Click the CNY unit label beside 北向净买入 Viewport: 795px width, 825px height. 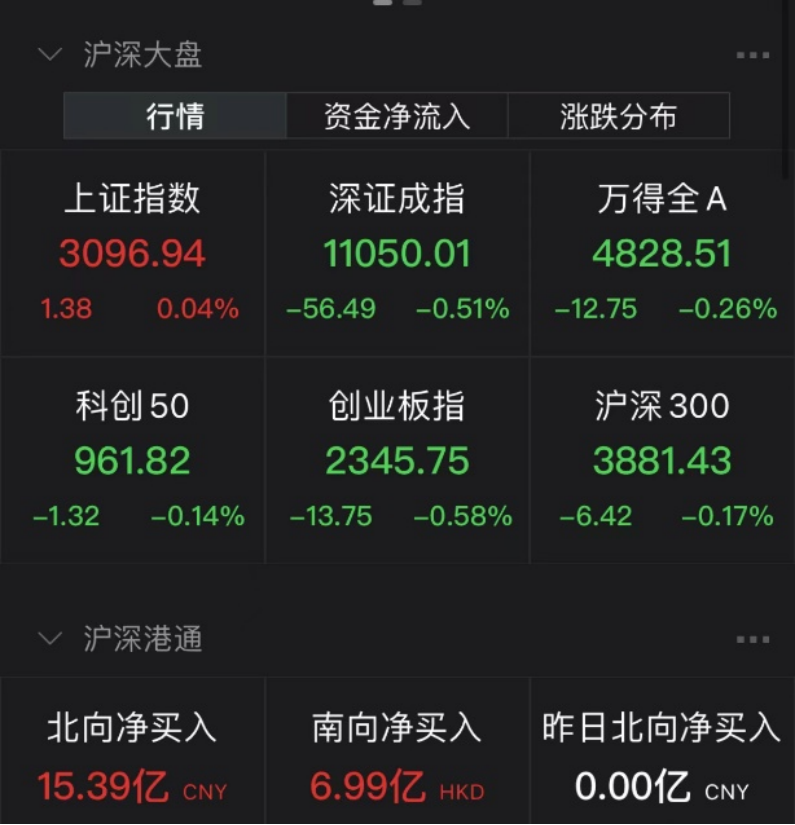(x=204, y=793)
